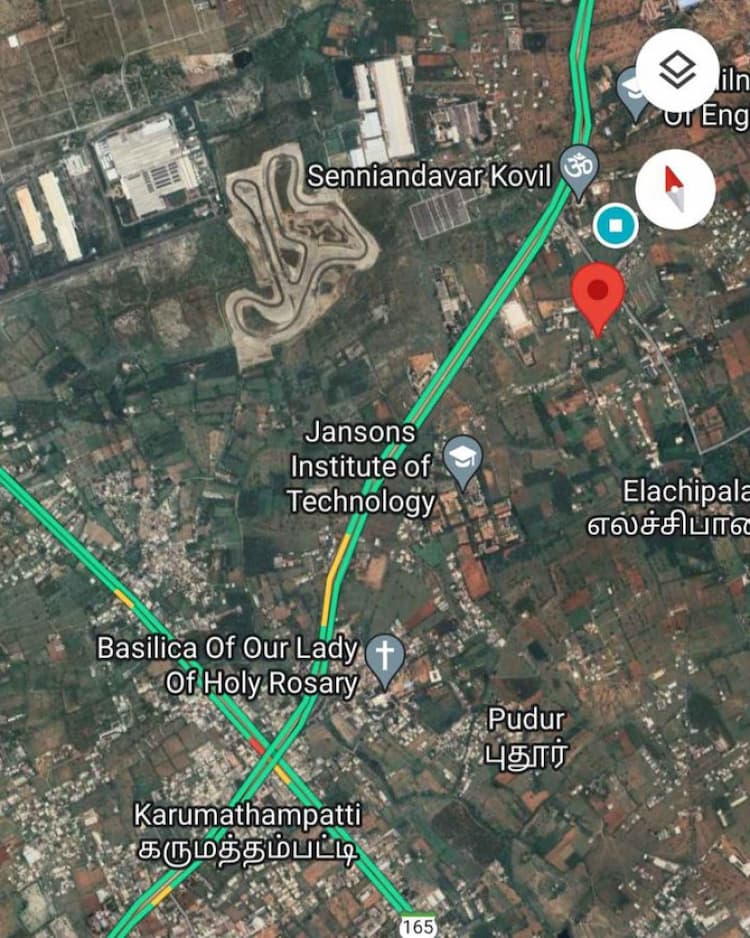The image size is (750, 938).
Task: Open the map layers button
Action: (x=677, y=70)
